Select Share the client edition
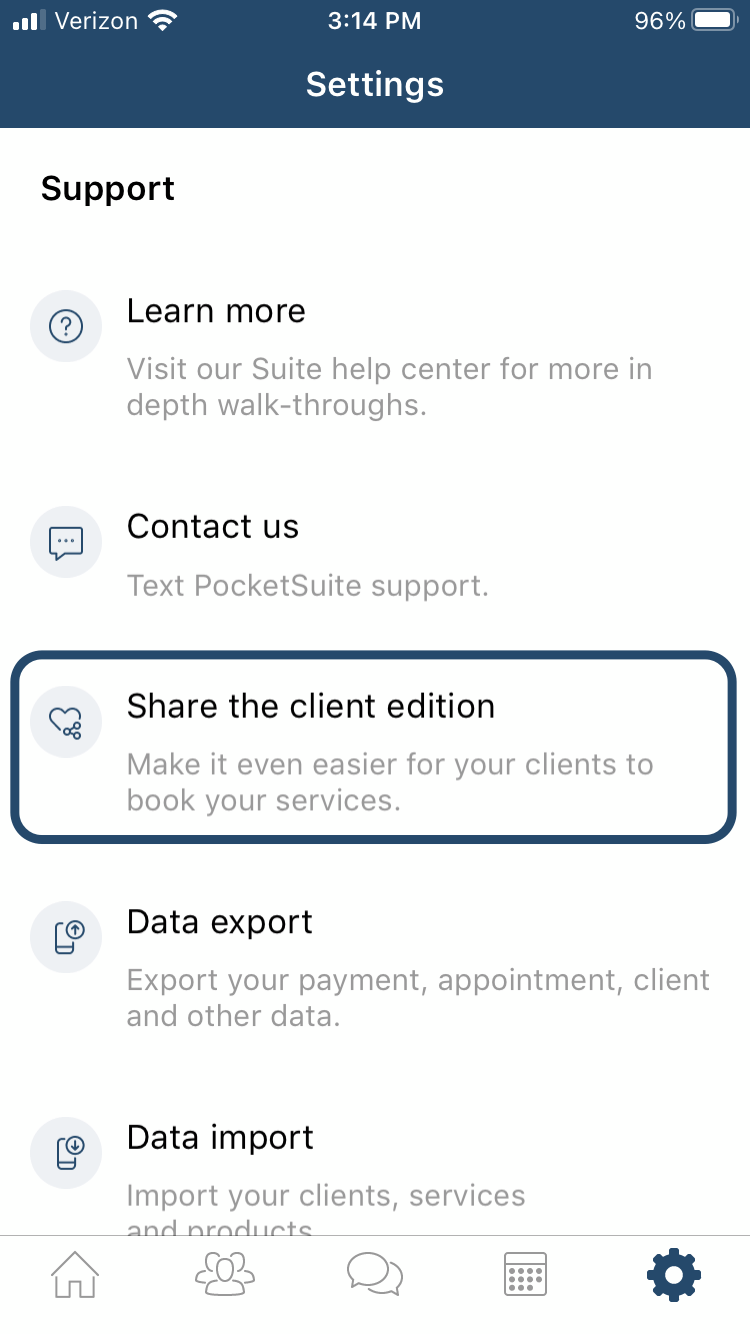The height and width of the screenshot is (1334, 750). [x=374, y=747]
